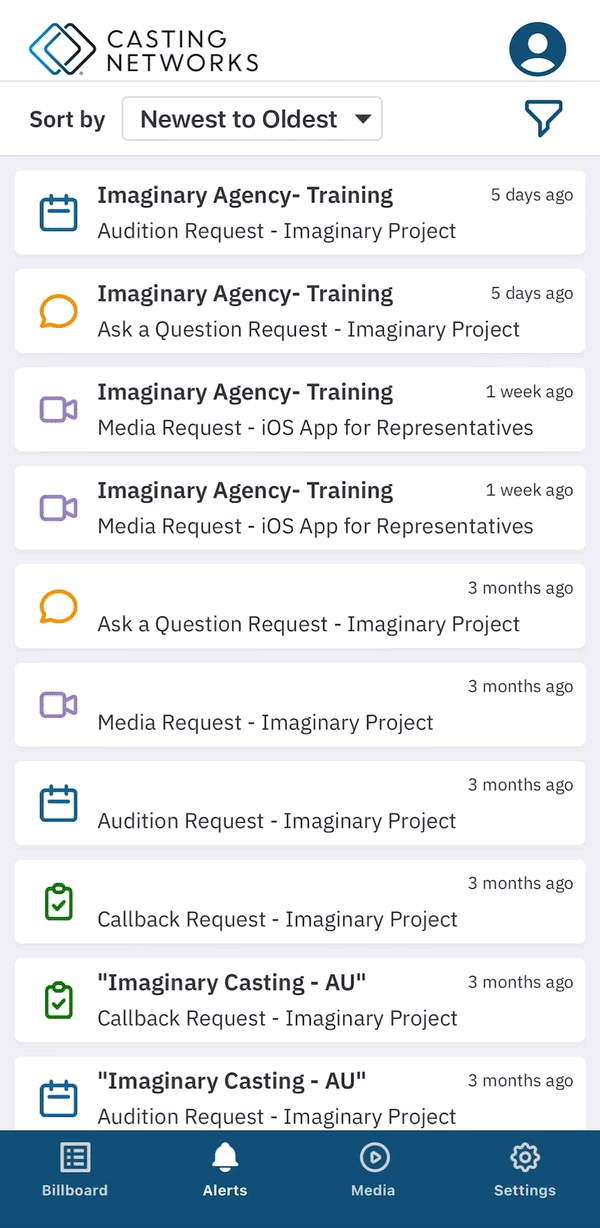Viewport: 600px width, 1228px height.
Task: View Imaginary Agency Ask a Question Request alert
Action: pos(300,311)
